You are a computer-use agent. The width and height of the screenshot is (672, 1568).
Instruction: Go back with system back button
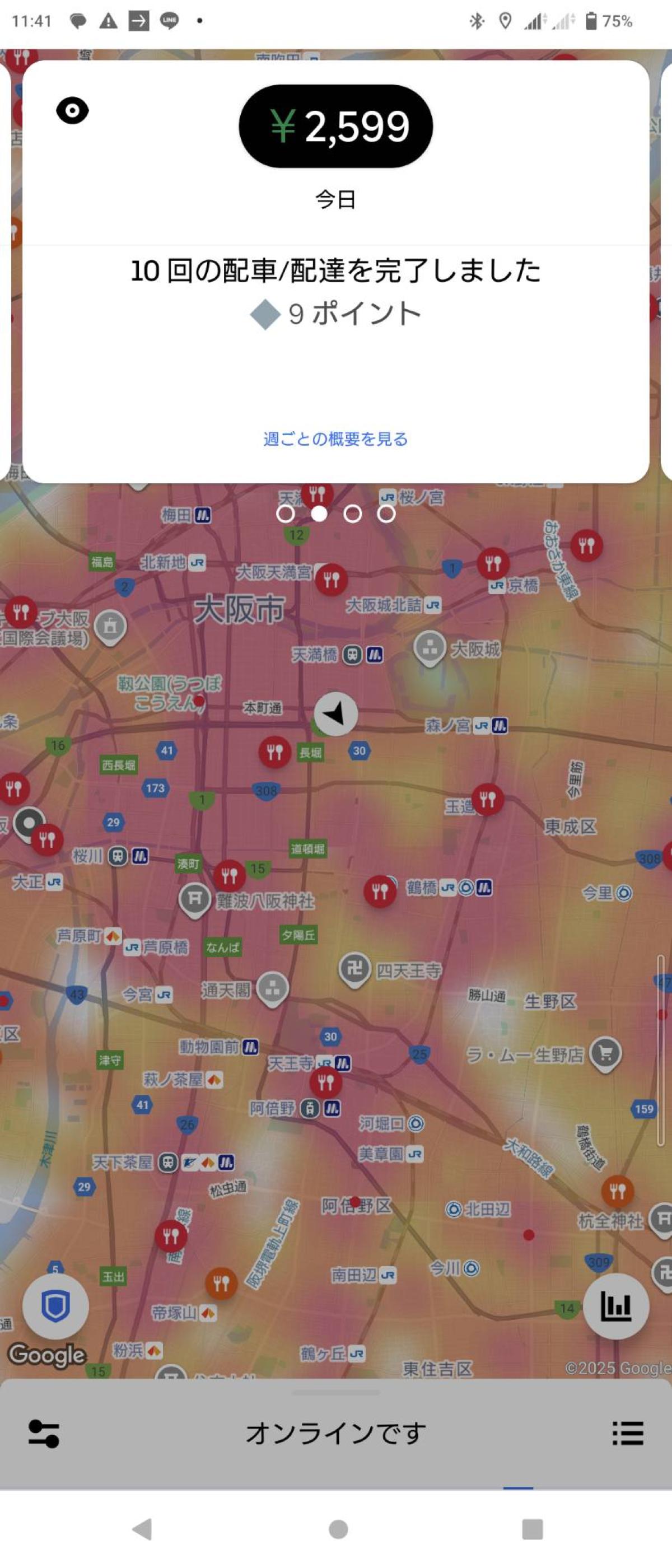coord(142,1528)
